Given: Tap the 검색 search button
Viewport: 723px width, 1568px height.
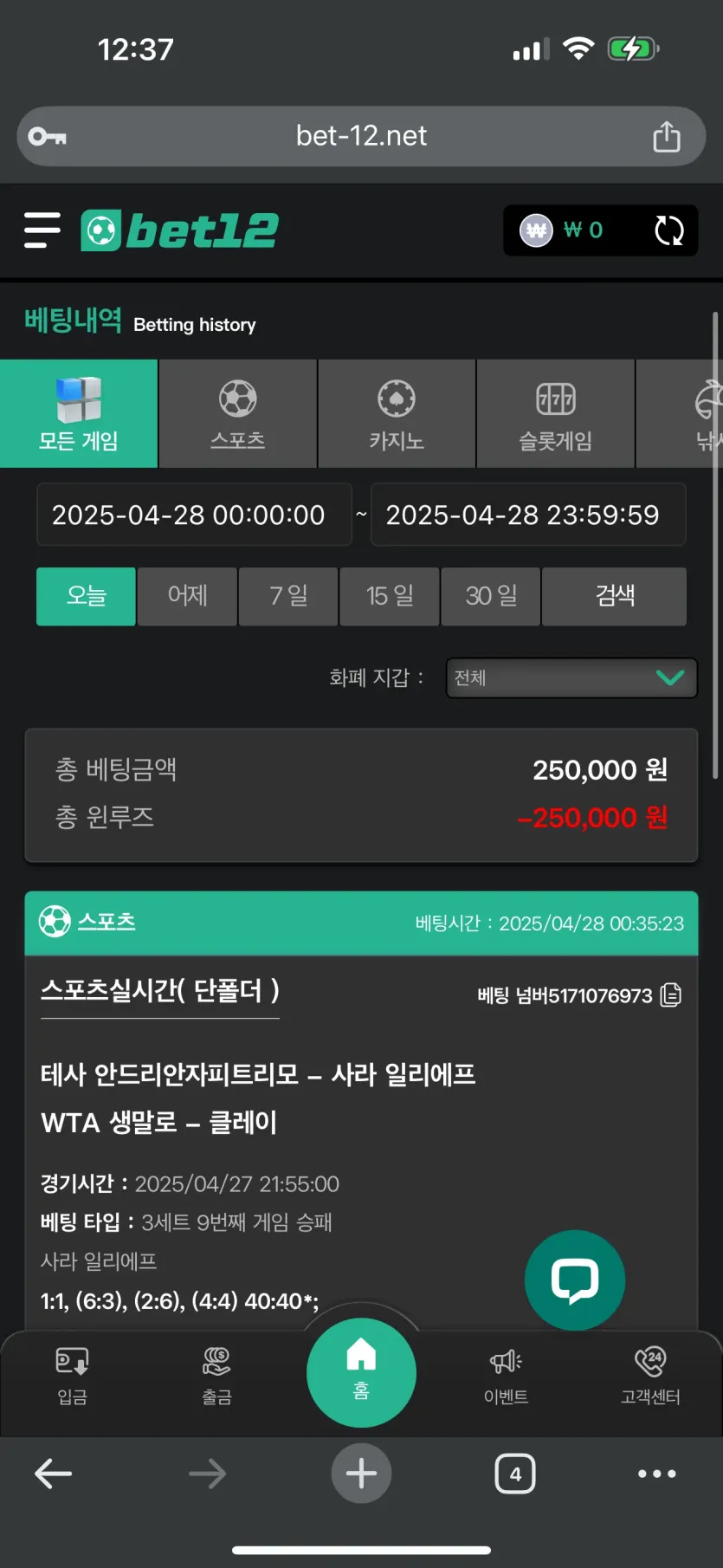Looking at the screenshot, I should [615, 596].
